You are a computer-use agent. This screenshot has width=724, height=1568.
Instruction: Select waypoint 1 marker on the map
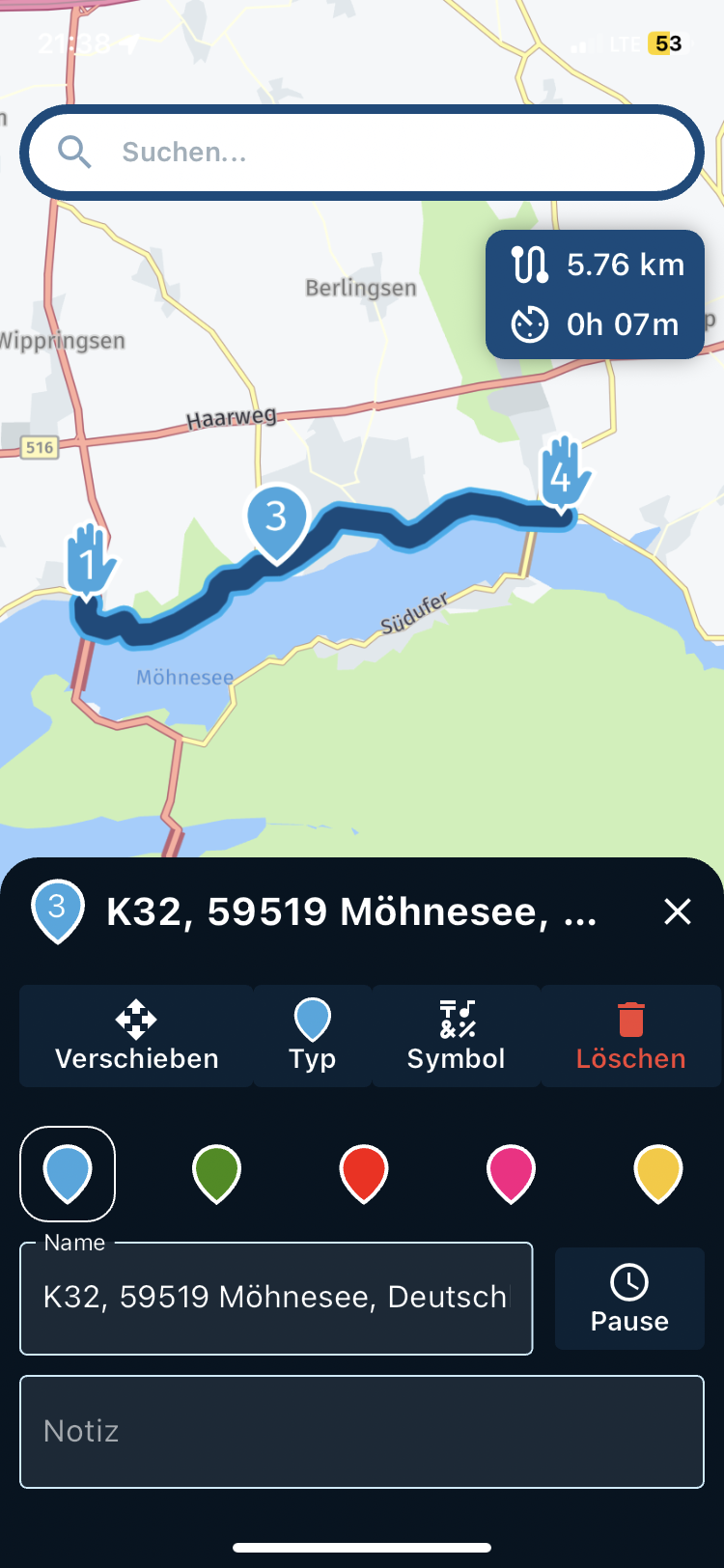(x=90, y=562)
